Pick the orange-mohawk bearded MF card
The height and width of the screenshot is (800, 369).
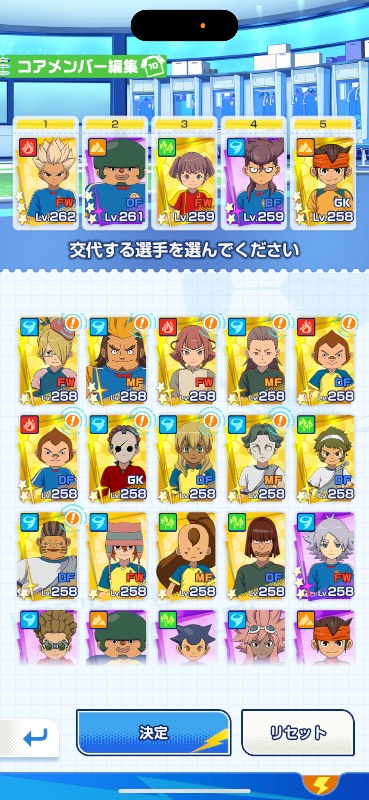coord(118,360)
